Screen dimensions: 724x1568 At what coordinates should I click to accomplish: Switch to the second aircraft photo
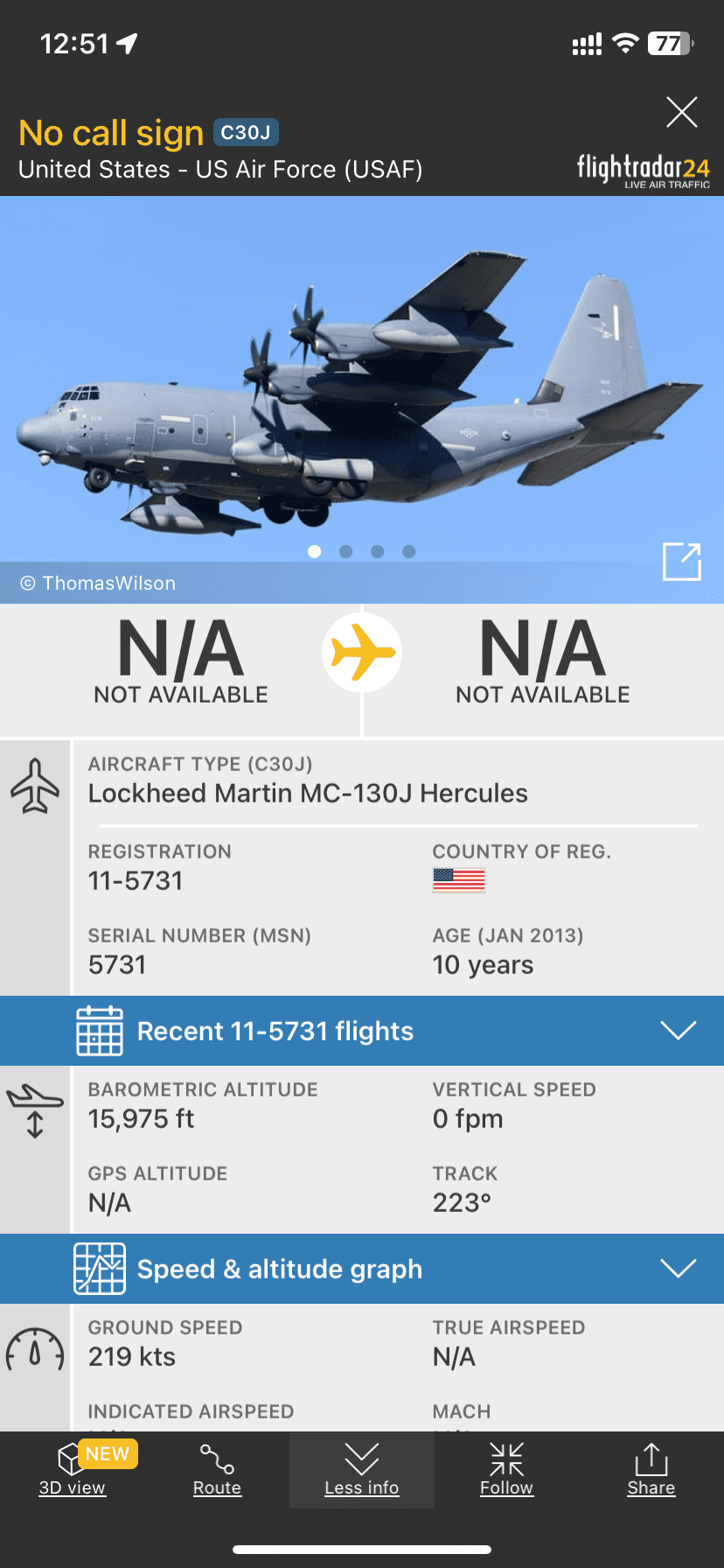pos(345,551)
